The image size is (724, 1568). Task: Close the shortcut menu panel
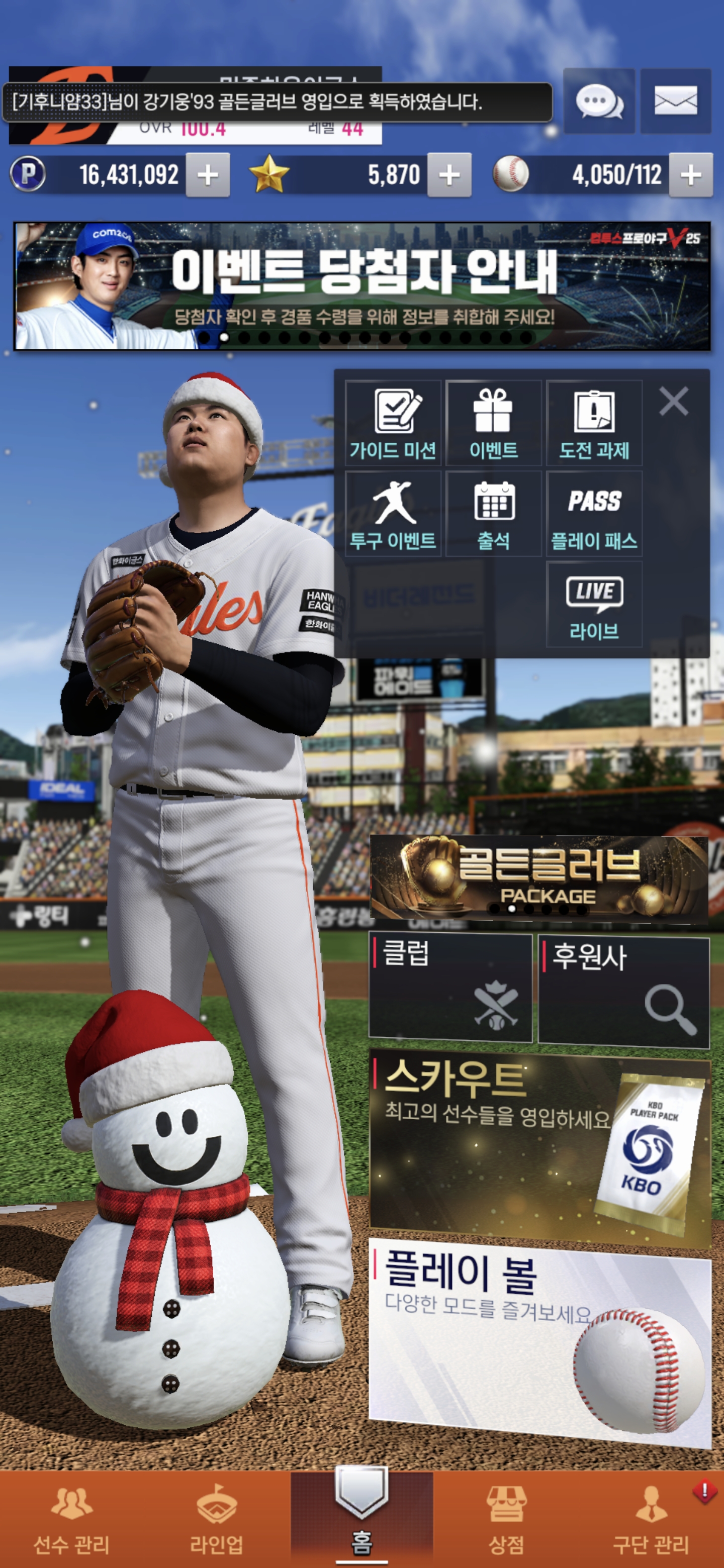click(x=673, y=402)
